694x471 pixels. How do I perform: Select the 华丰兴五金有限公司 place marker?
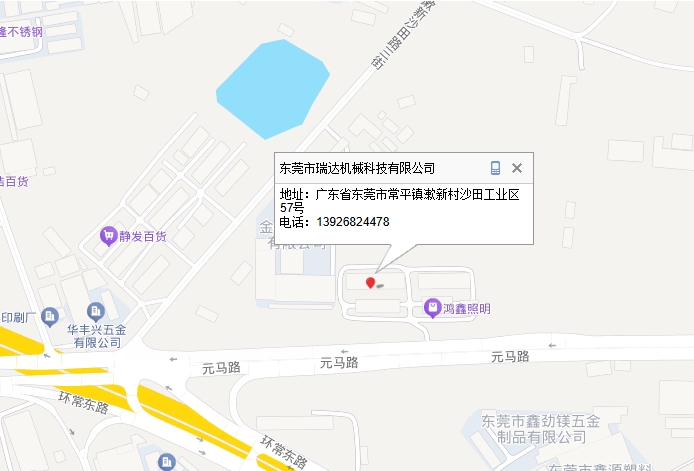click(96, 311)
